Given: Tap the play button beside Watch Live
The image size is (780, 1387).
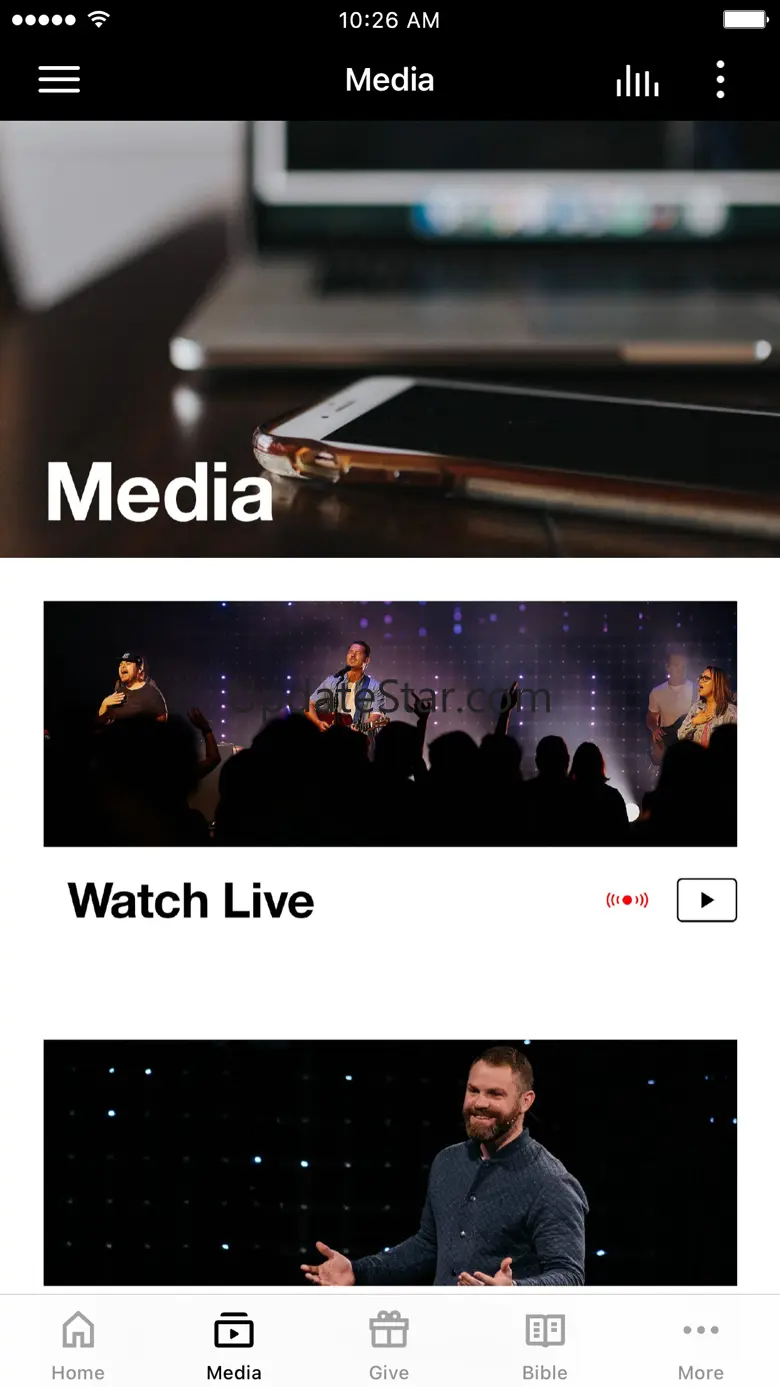Looking at the screenshot, I should [x=707, y=900].
